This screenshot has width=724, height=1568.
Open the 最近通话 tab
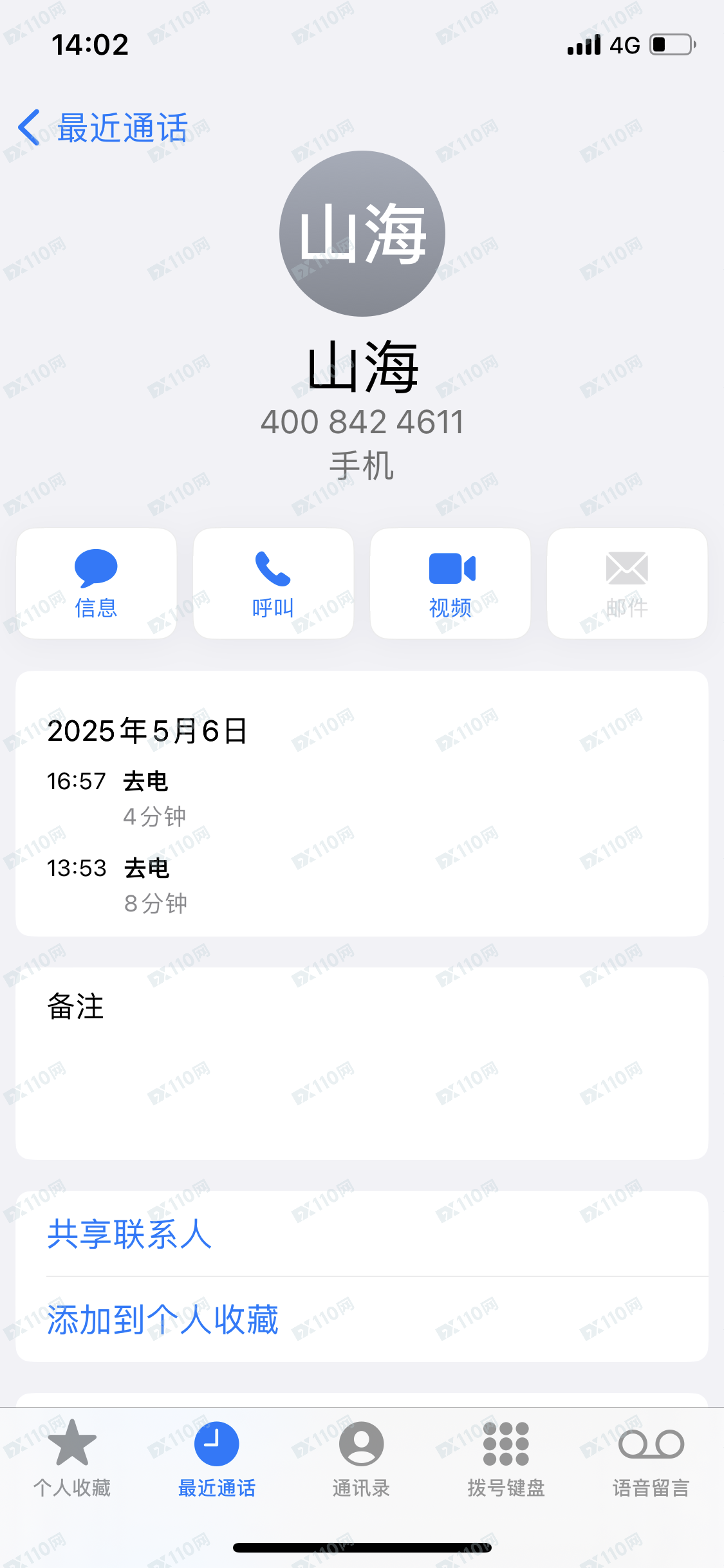[217, 1459]
